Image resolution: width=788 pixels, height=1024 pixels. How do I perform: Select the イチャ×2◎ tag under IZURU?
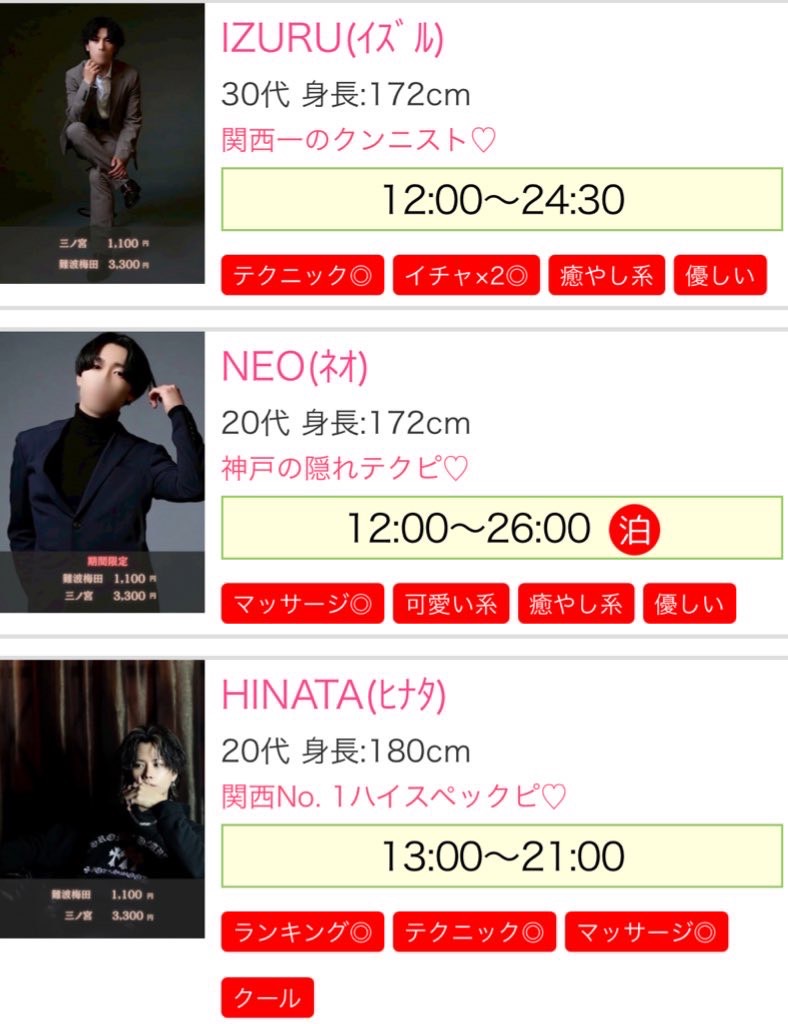[466, 275]
